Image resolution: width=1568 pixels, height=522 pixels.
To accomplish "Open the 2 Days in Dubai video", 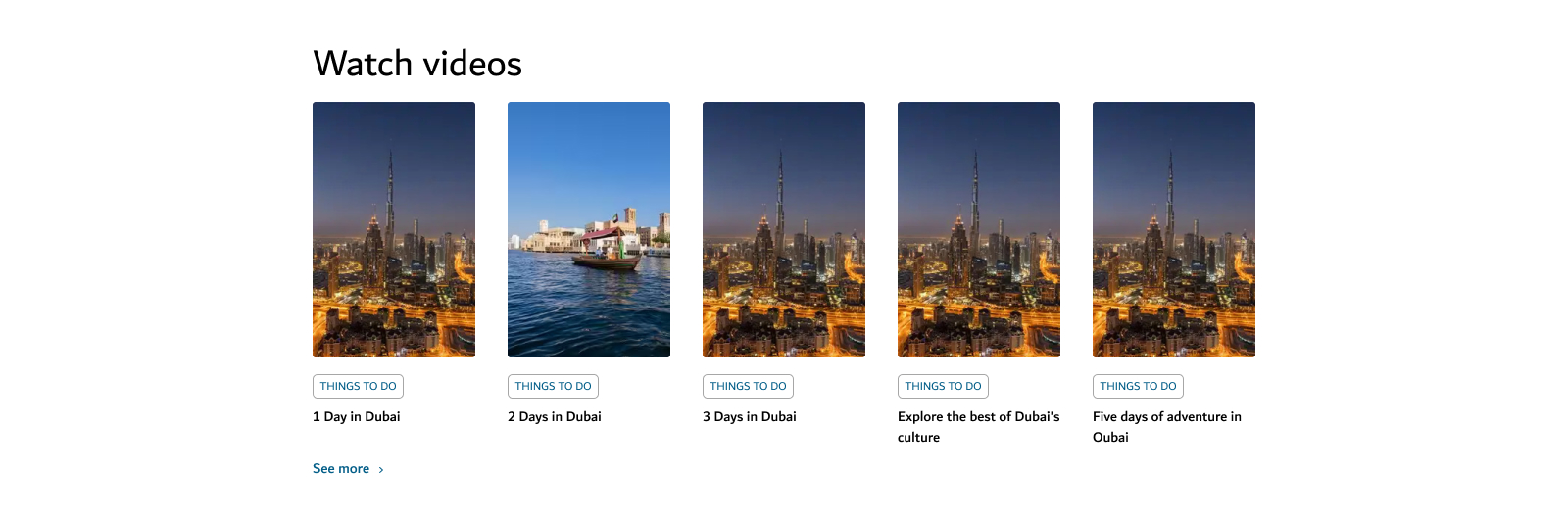I will point(588,229).
